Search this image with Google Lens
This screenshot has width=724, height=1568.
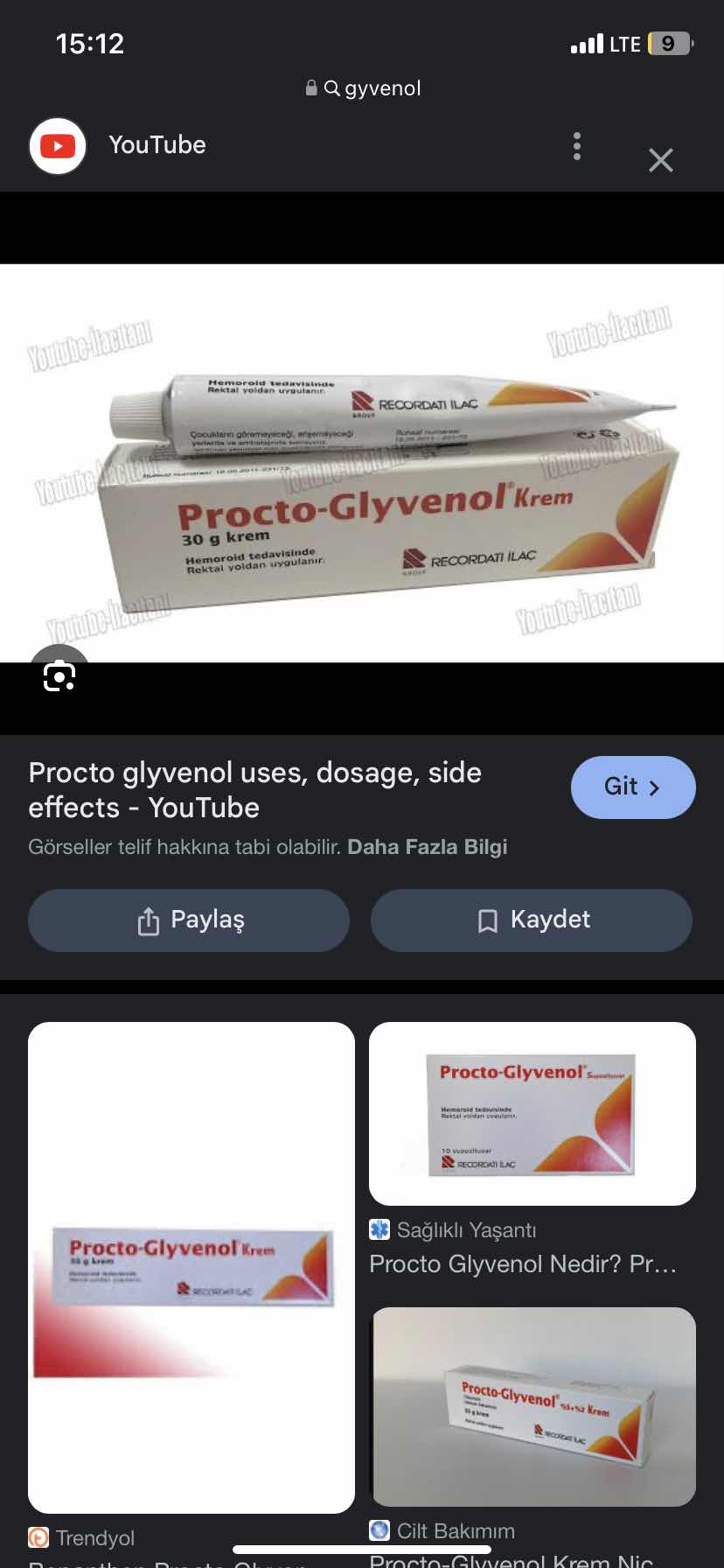(59, 675)
